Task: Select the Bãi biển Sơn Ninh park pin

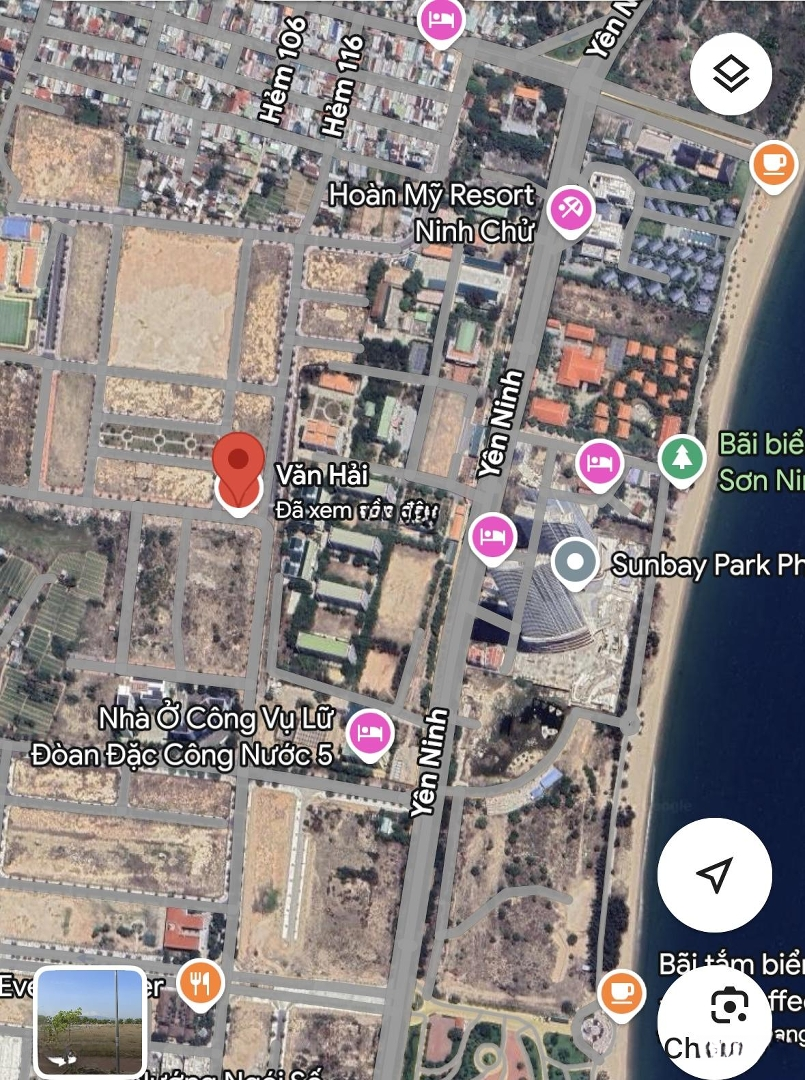Action: (x=683, y=458)
